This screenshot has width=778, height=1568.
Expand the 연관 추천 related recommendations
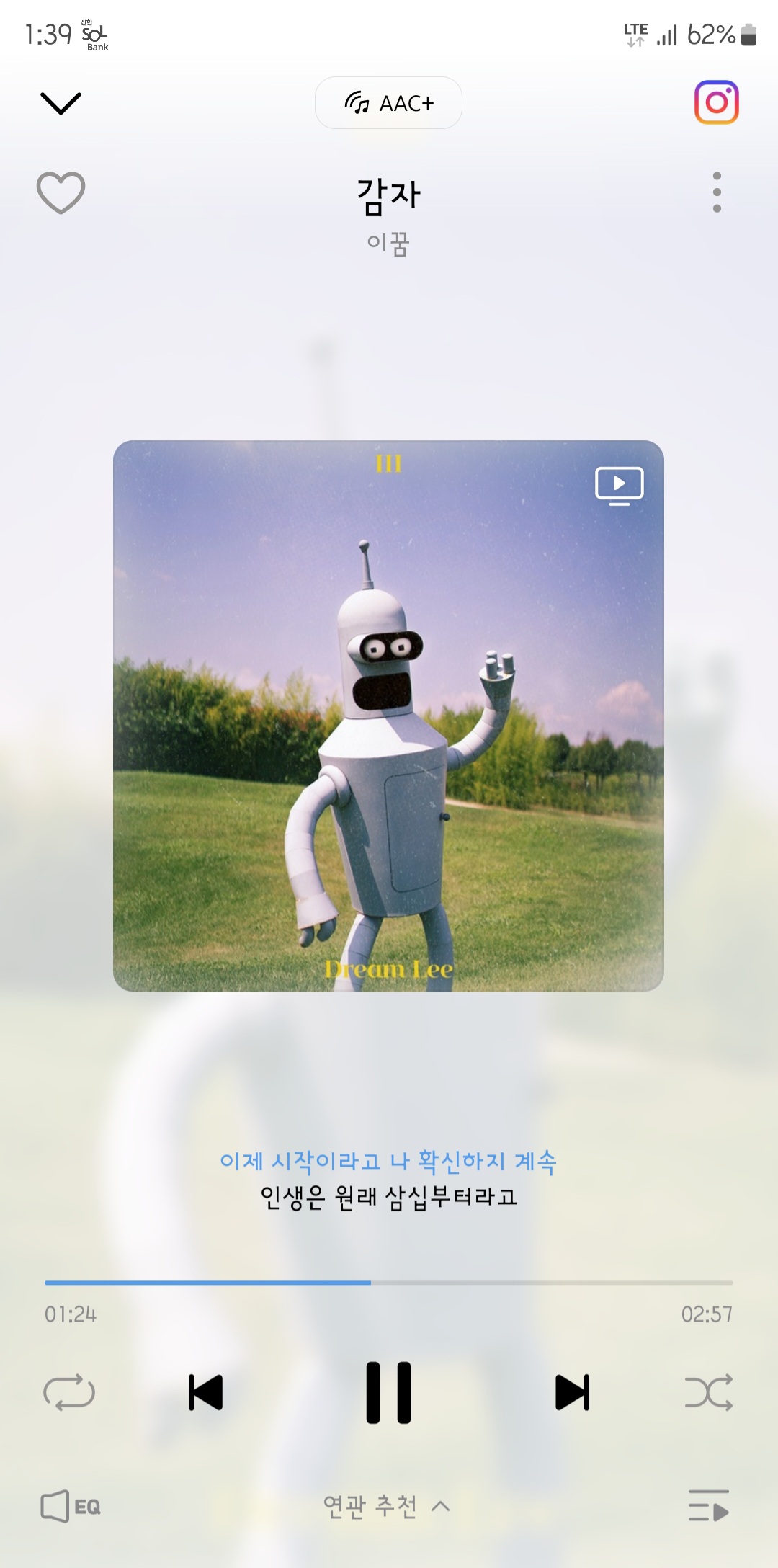pyautogui.click(x=387, y=1506)
